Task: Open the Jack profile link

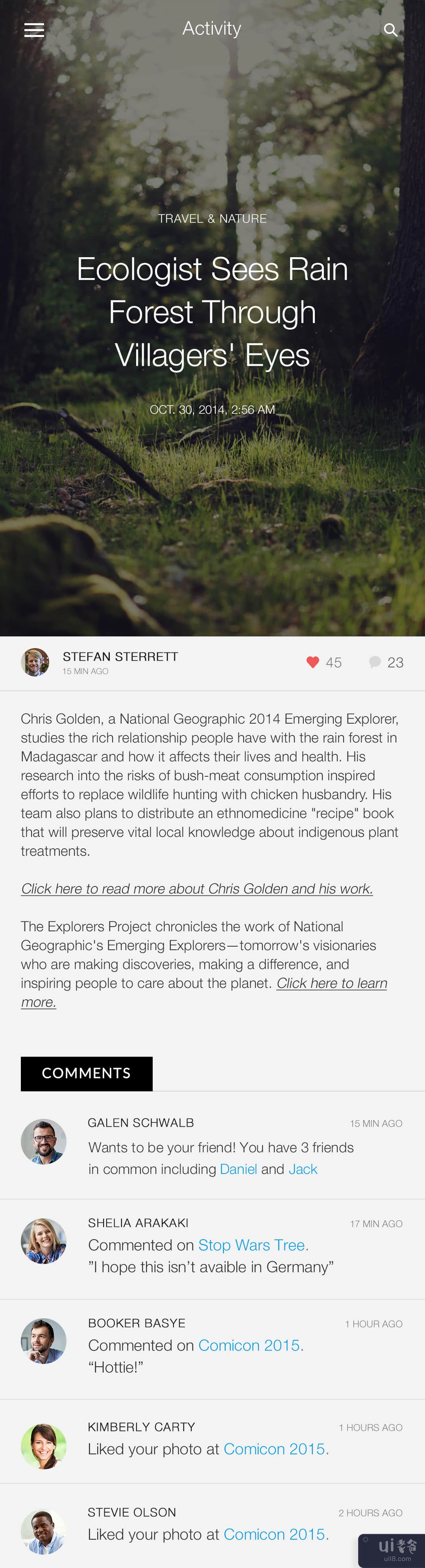Action: click(x=303, y=1169)
